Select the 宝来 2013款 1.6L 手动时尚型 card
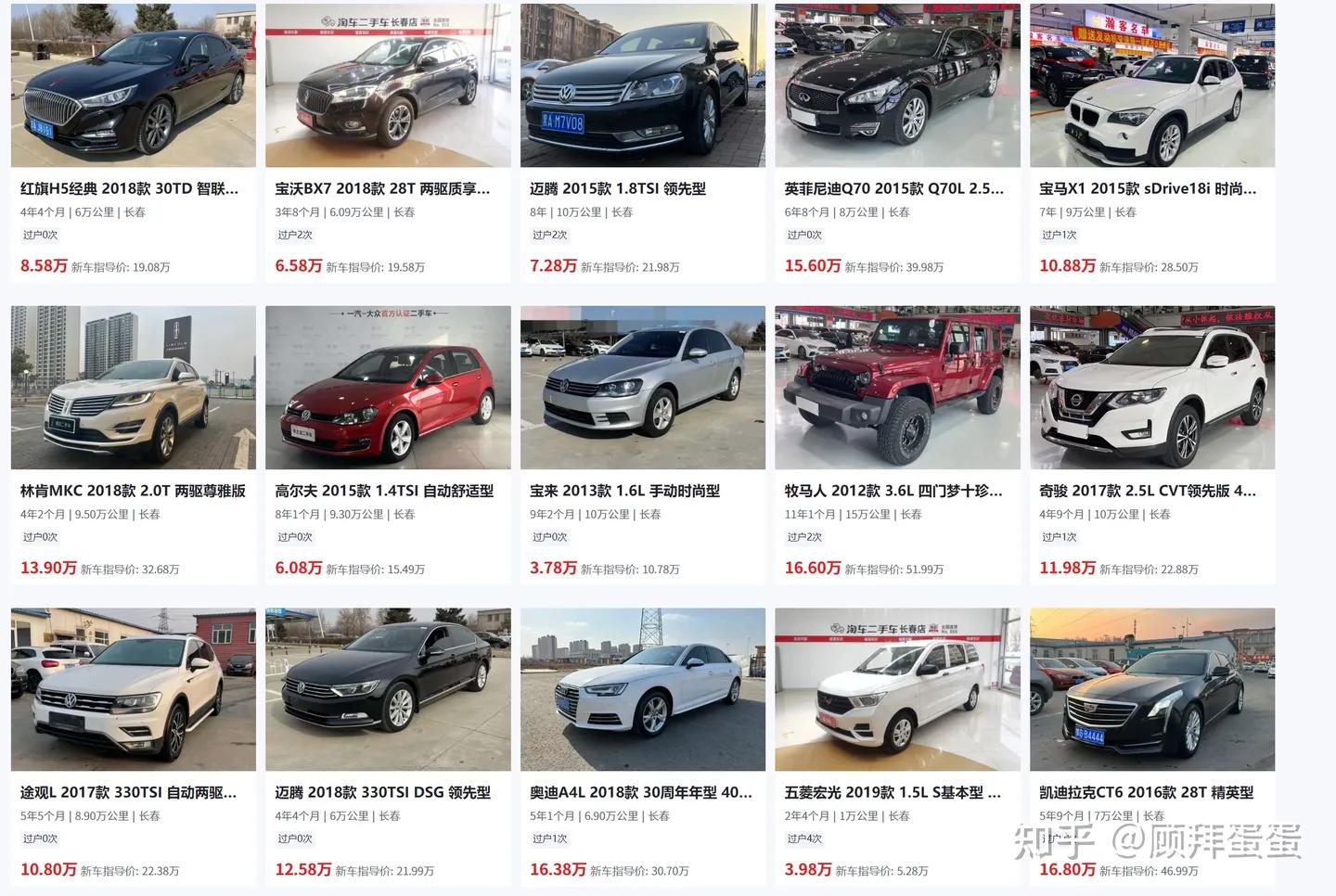Screen dimensions: 1336x896 pos(624,491)
